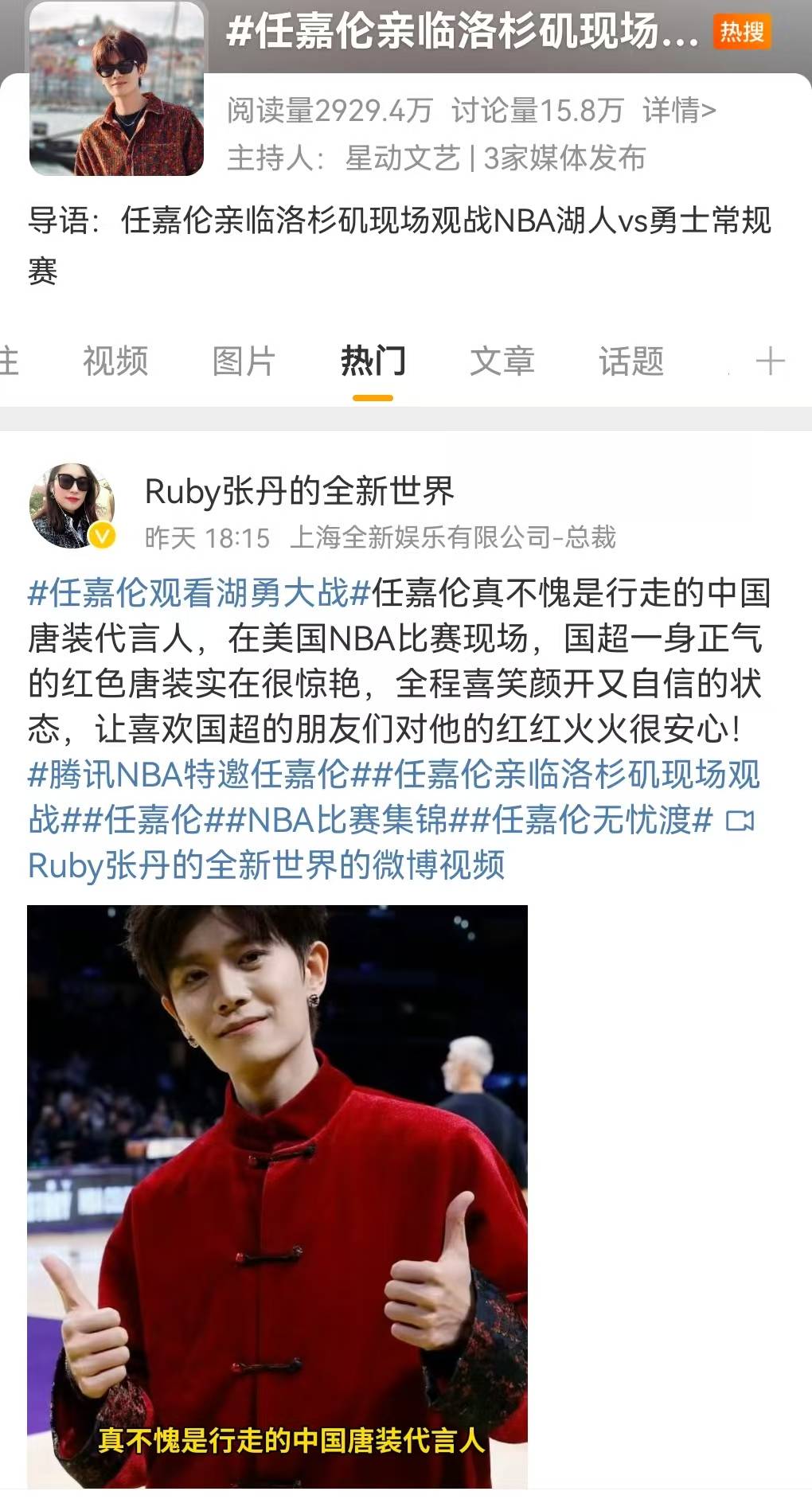The image size is (812, 1499).
Task: Open host 星动文艺 page
Action: (402, 158)
